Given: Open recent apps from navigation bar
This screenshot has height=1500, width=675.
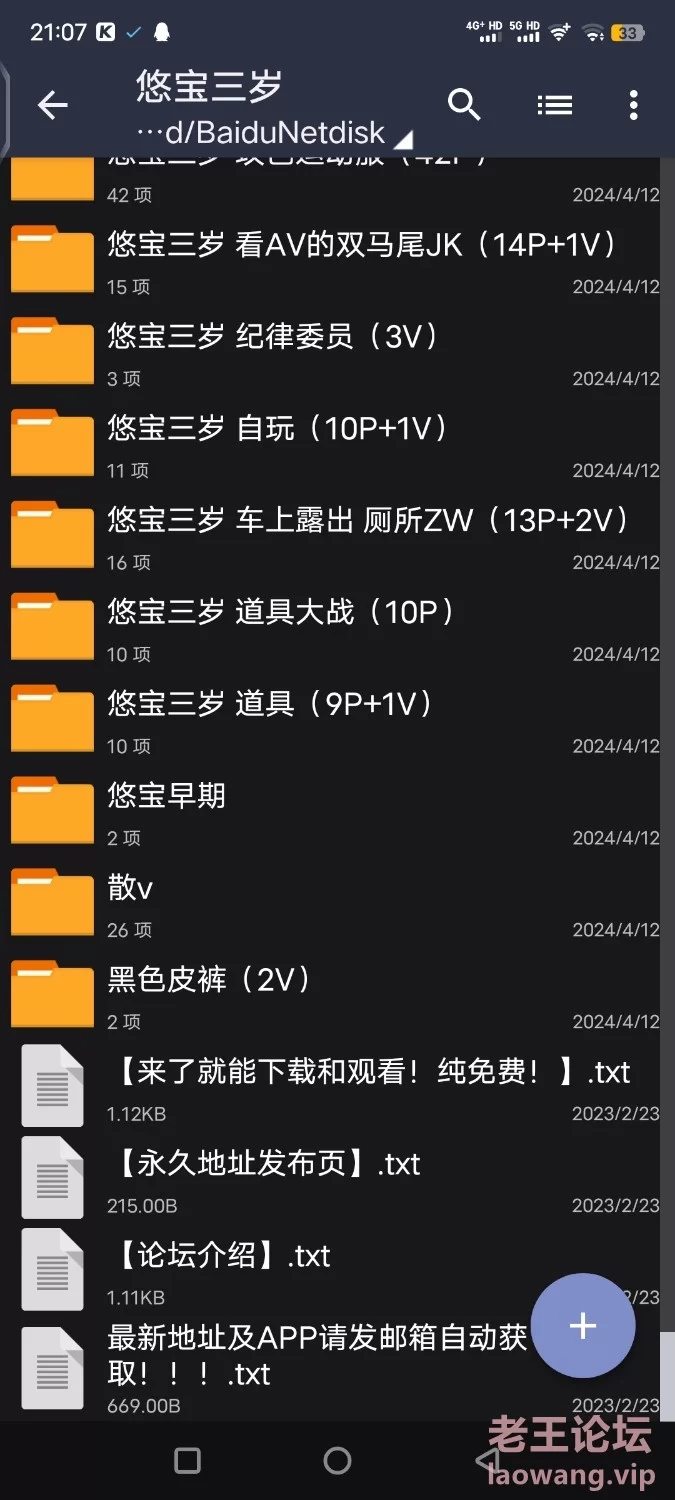Looking at the screenshot, I should coord(187,1461).
